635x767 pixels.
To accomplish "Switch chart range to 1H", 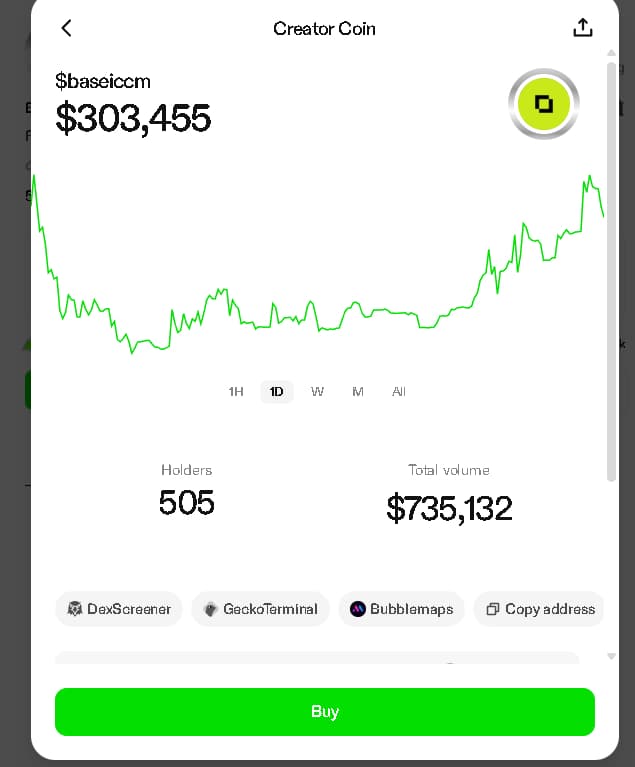I will pos(236,392).
